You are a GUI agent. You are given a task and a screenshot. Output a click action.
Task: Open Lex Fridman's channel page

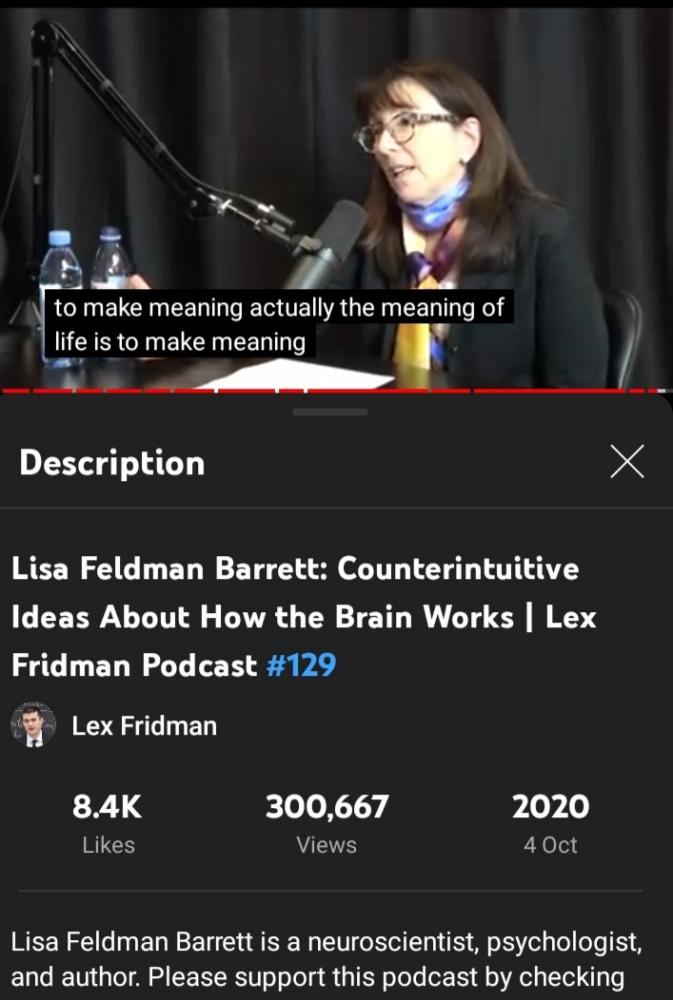[x=143, y=725]
